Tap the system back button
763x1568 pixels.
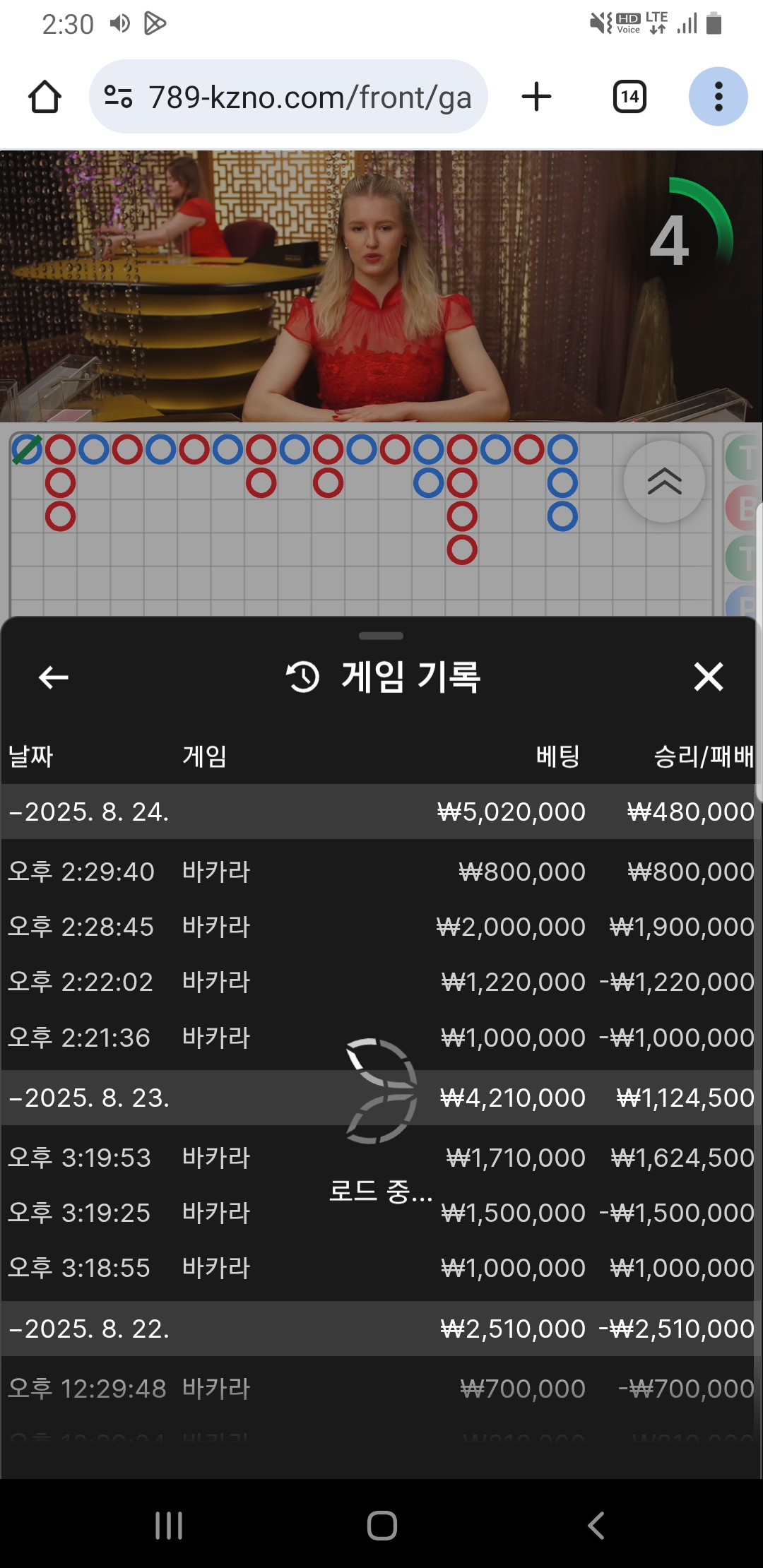pos(596,1526)
